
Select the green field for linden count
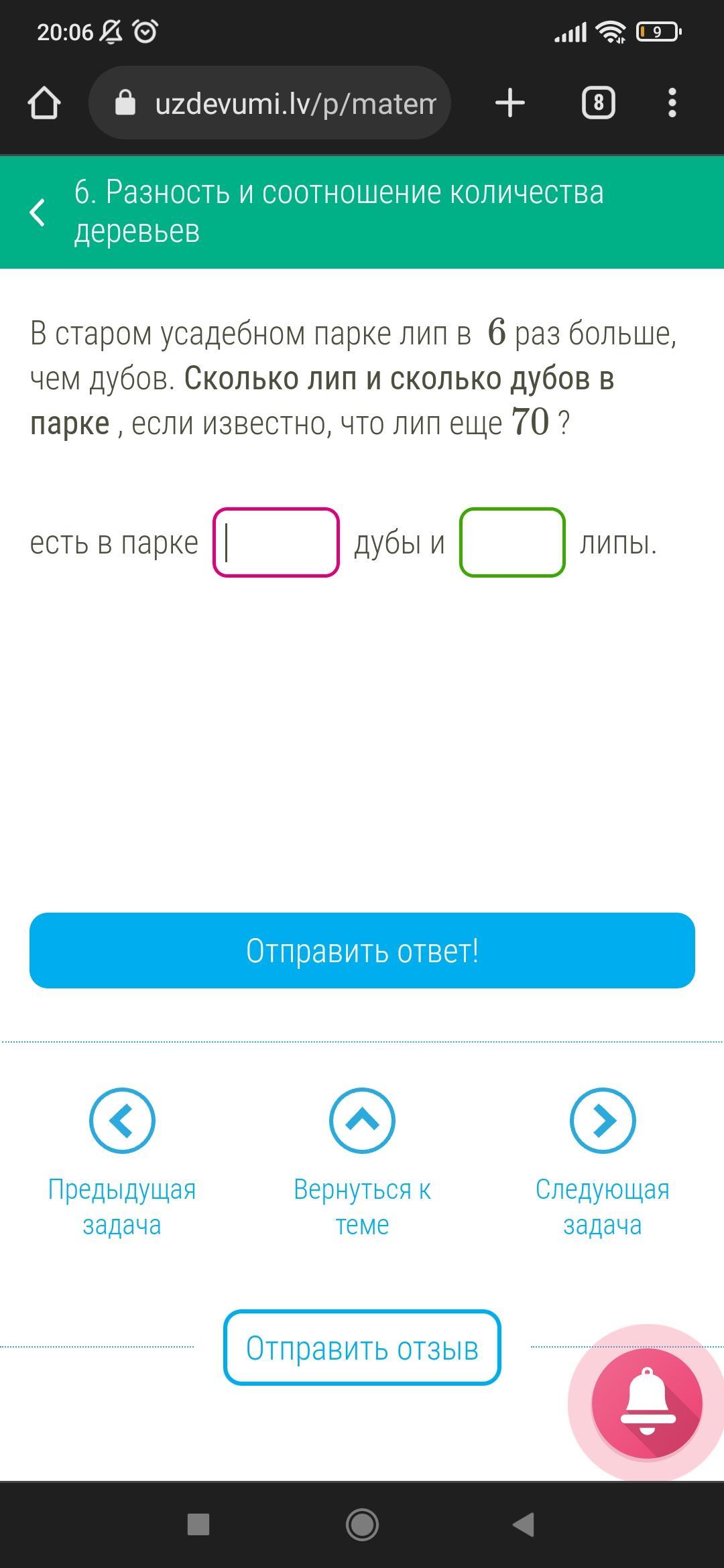point(512,543)
